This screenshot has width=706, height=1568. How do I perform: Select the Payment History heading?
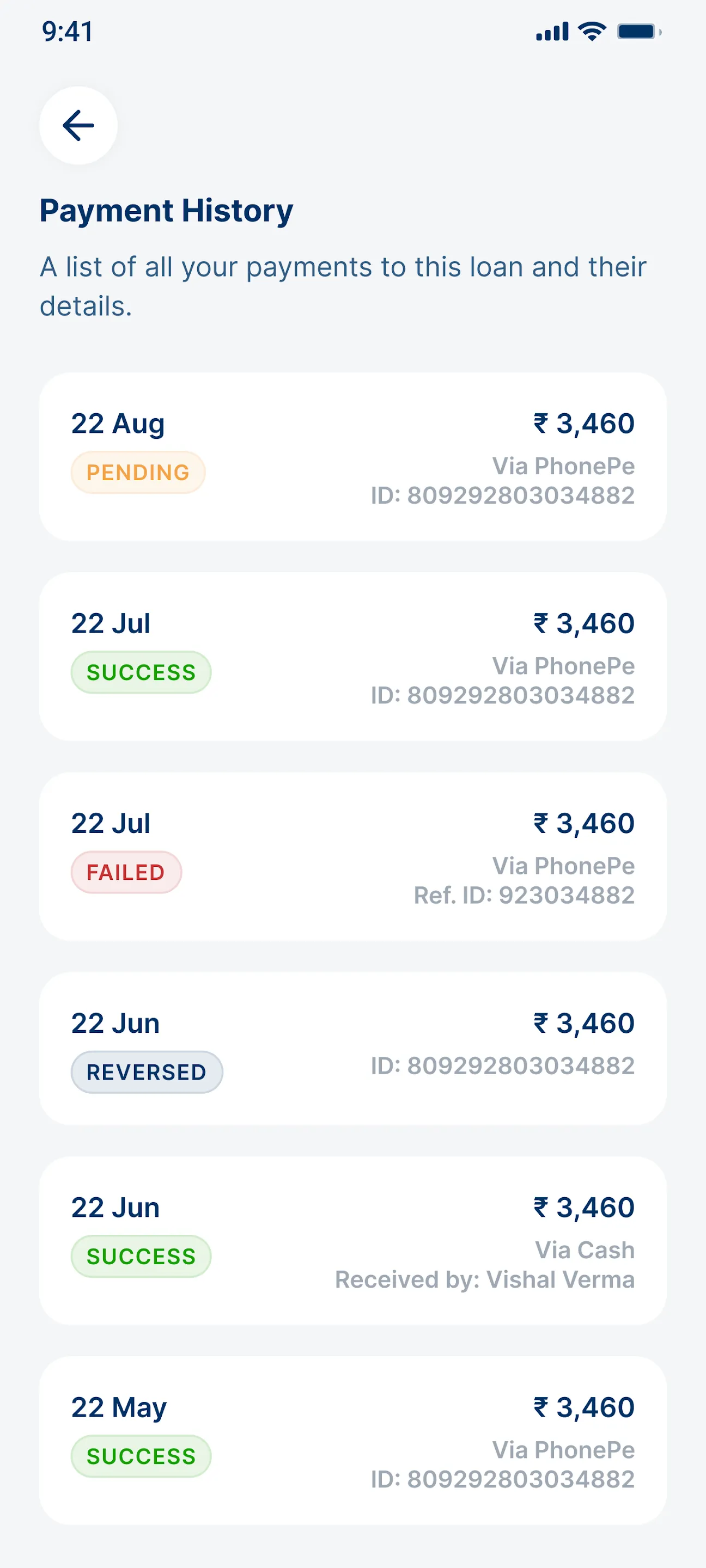pos(166,211)
